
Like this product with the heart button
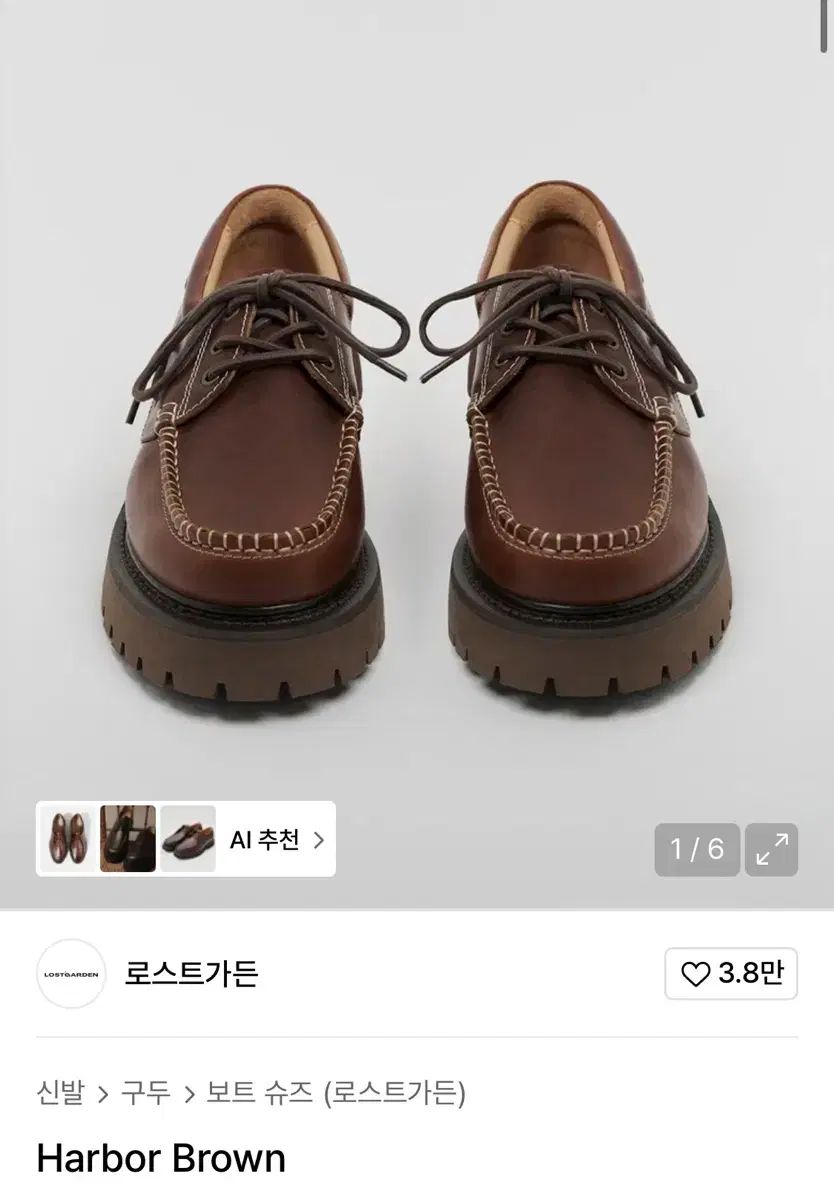[731, 973]
